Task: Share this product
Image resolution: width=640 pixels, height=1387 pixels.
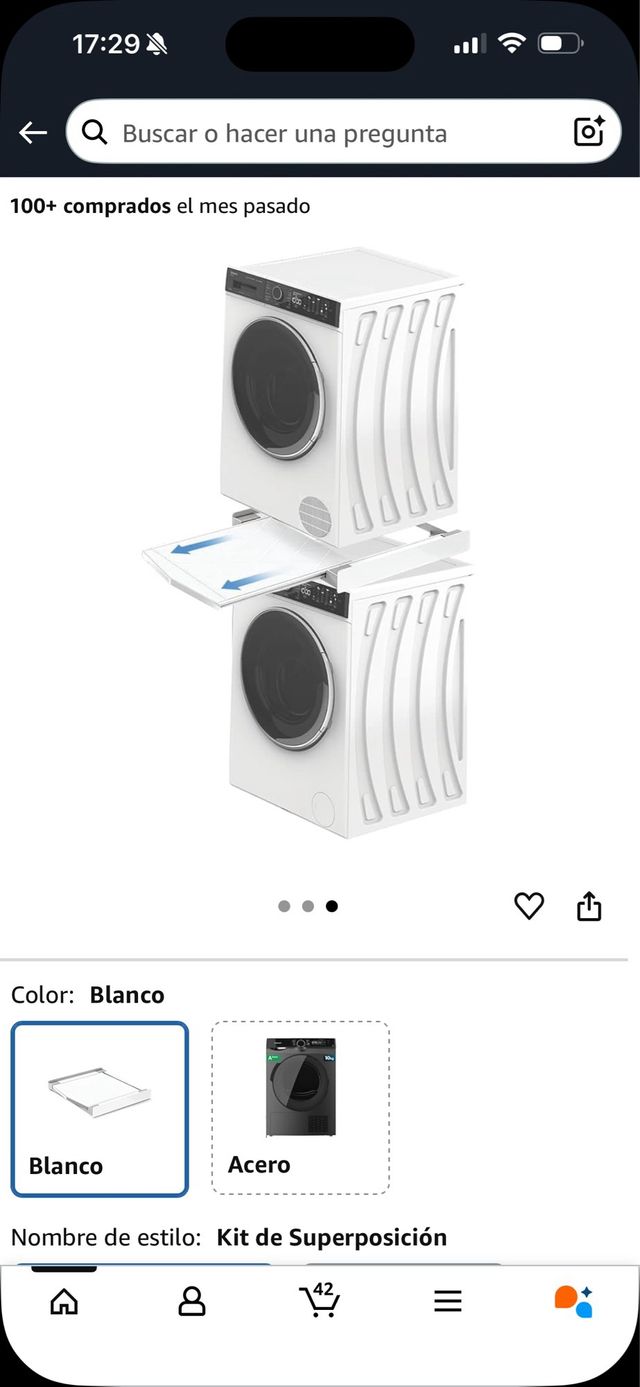Action: click(x=589, y=906)
